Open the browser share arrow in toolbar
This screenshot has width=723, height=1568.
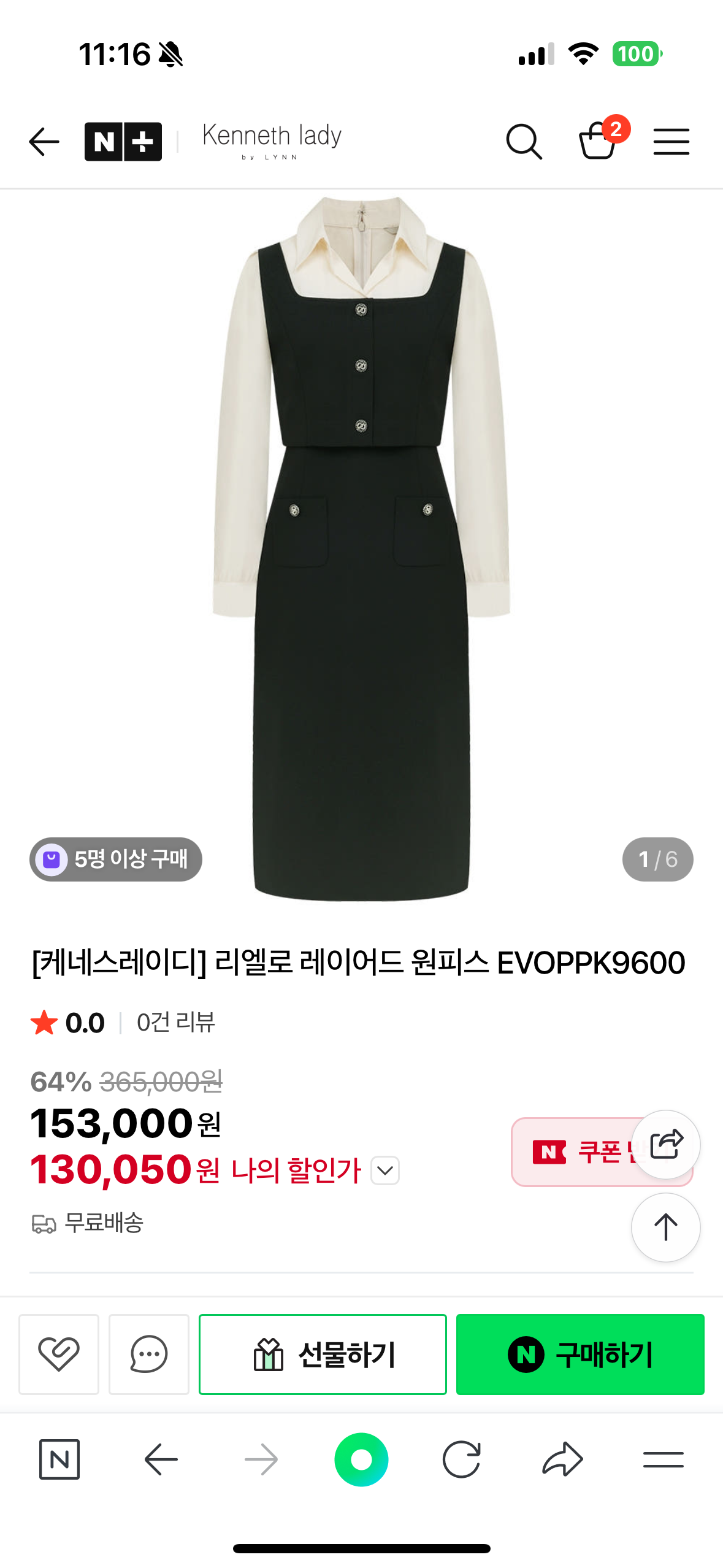coord(562,1459)
